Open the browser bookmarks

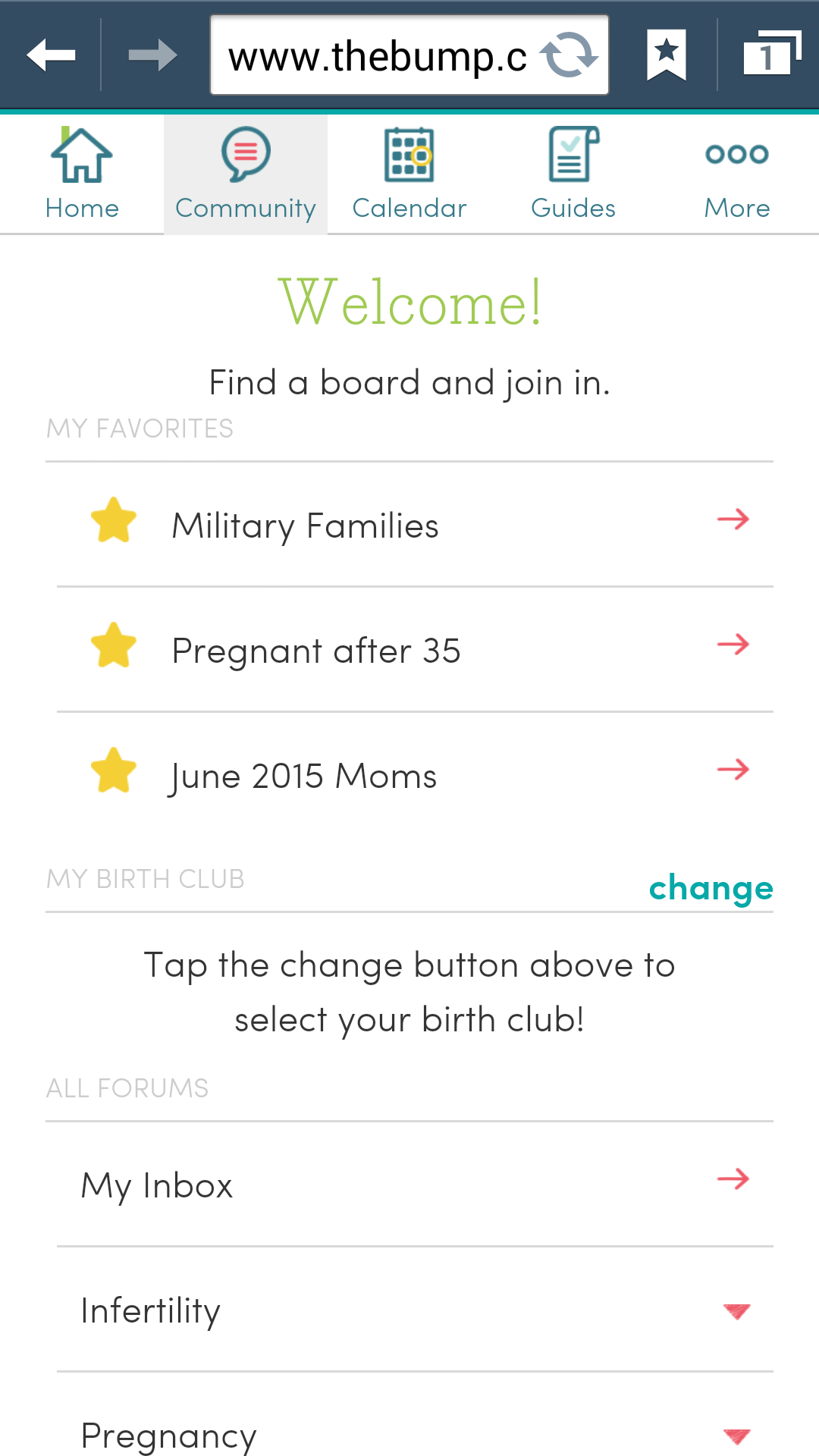pos(666,55)
